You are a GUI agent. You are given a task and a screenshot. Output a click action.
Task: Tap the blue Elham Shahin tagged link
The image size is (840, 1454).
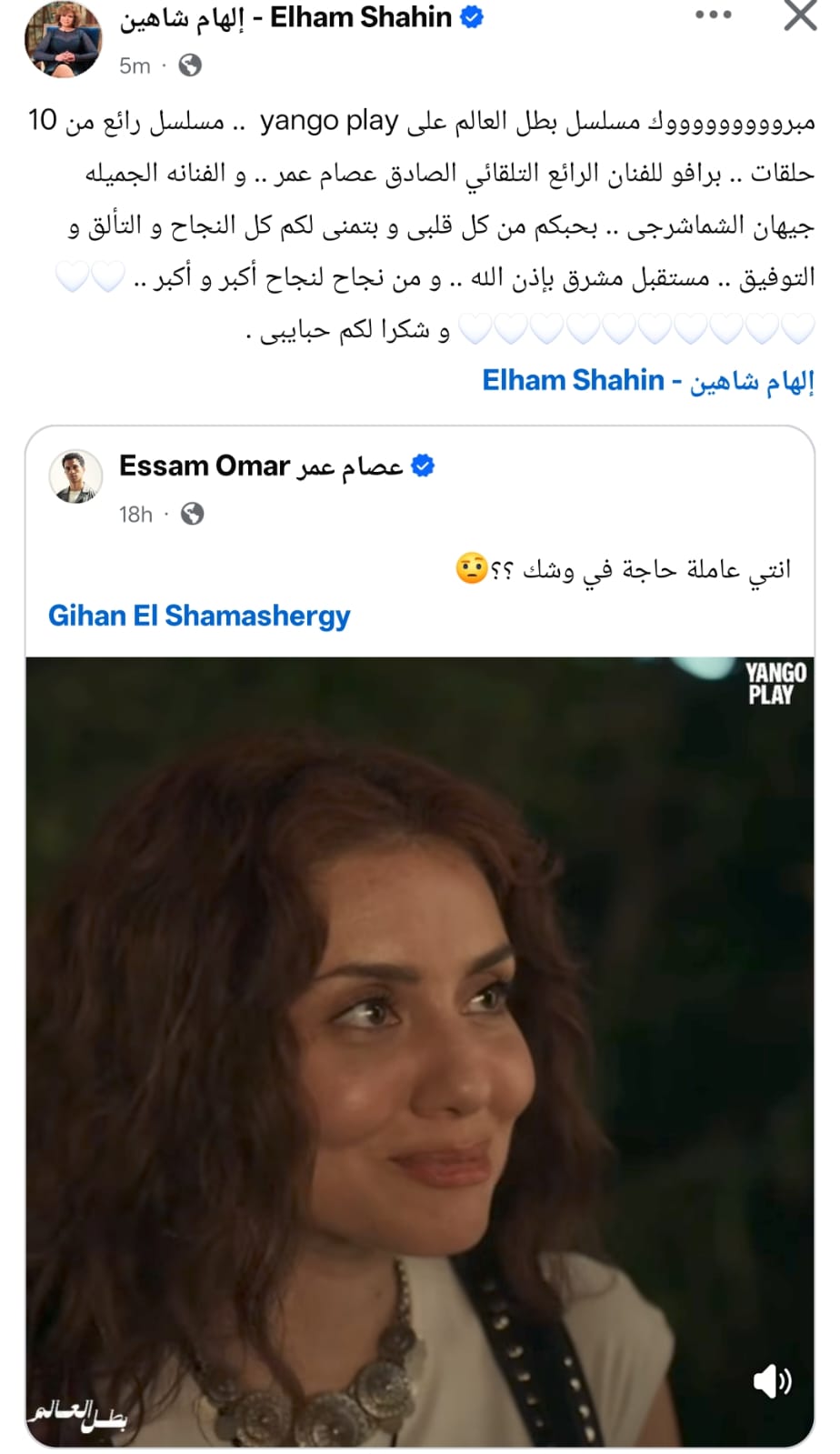tap(647, 380)
